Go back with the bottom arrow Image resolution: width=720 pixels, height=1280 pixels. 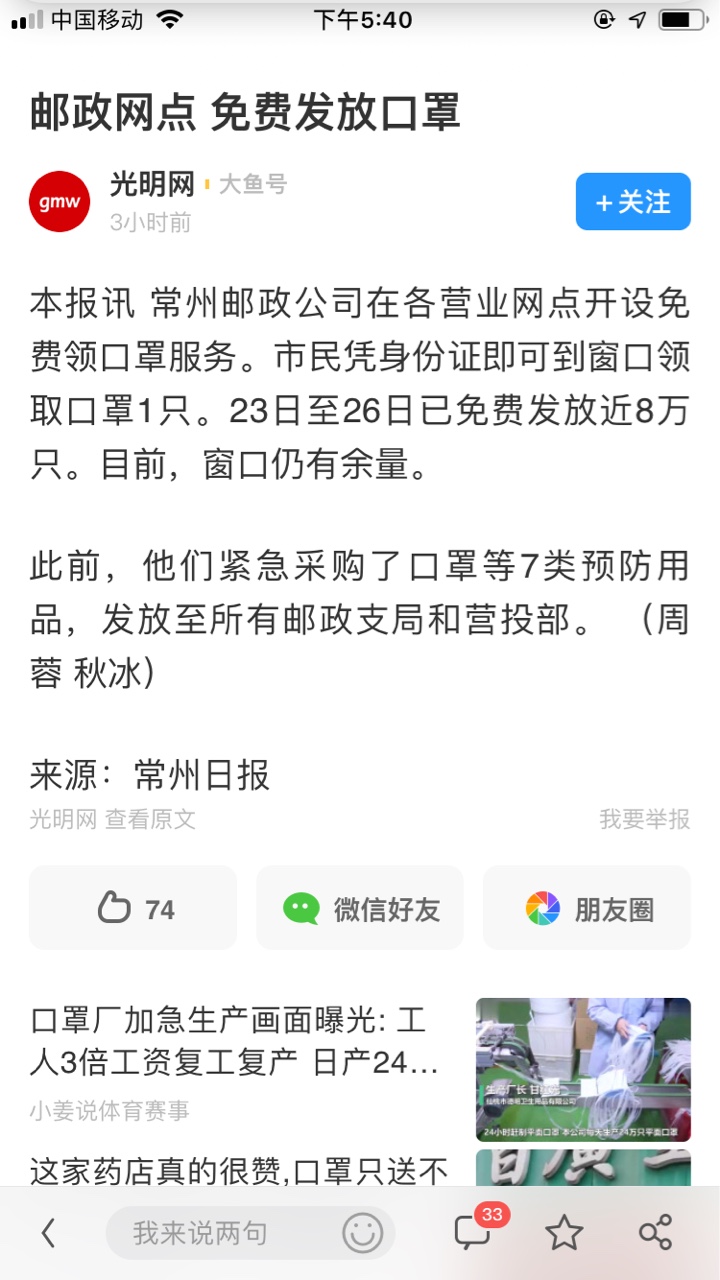click(x=48, y=1233)
